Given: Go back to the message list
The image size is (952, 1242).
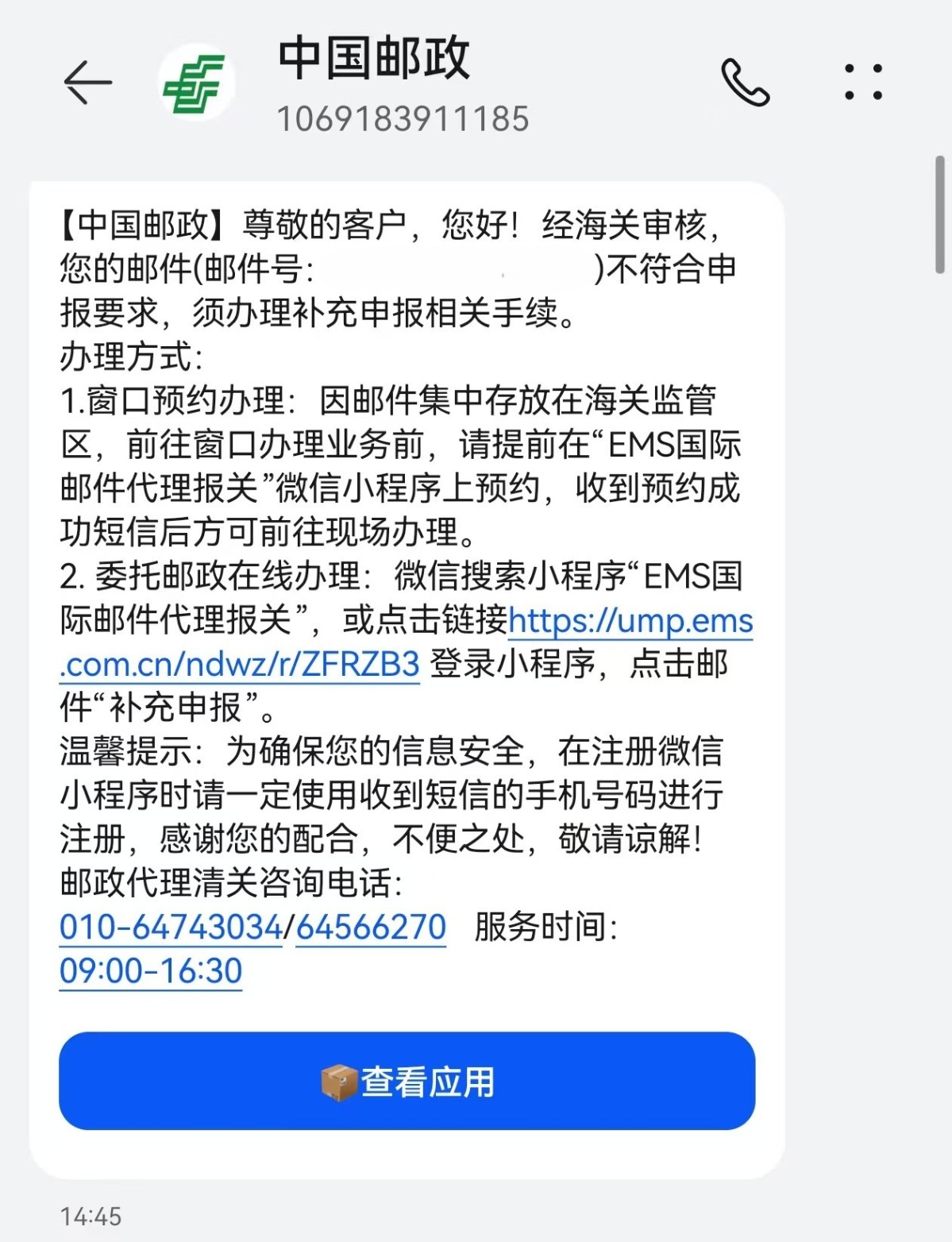Looking at the screenshot, I should click(x=87, y=82).
